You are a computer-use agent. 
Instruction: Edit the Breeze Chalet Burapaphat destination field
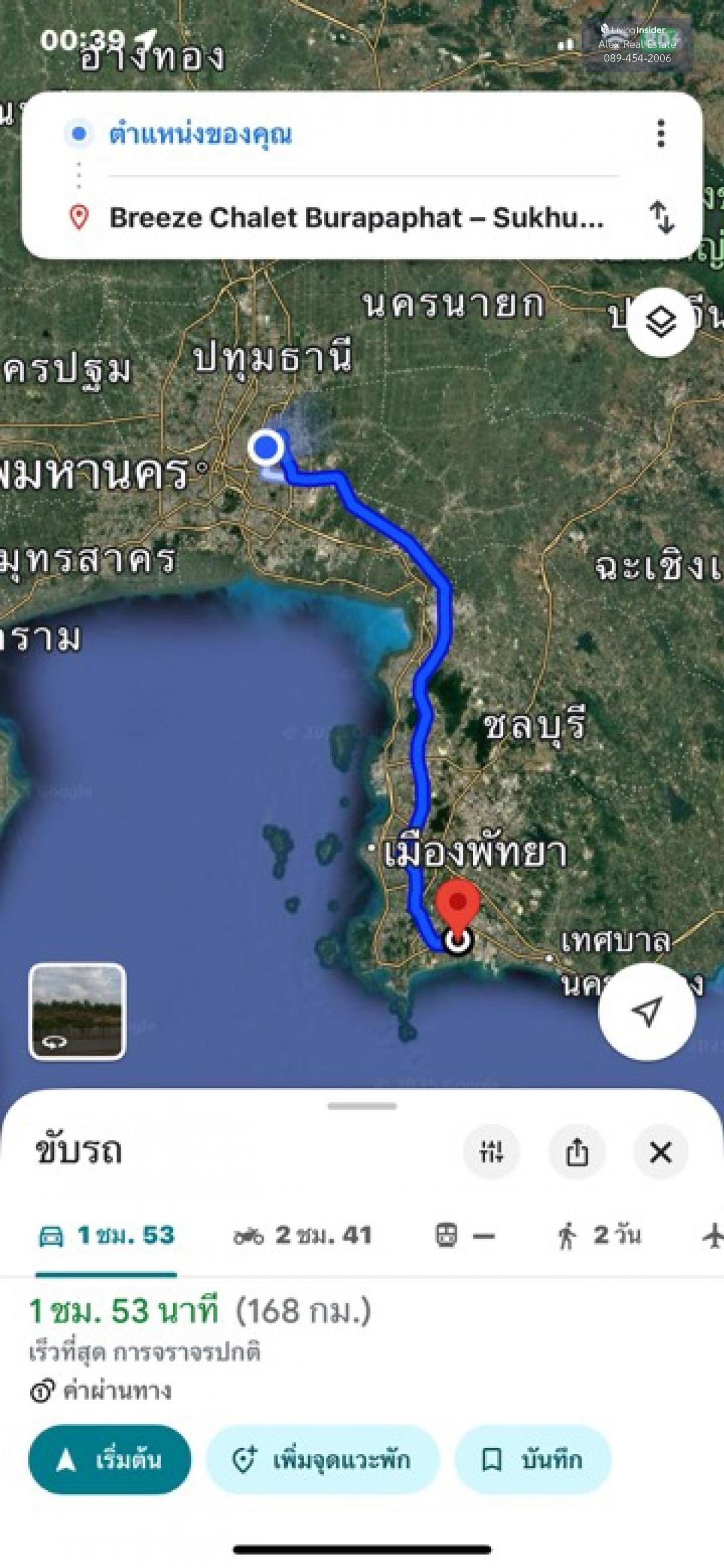(356, 218)
